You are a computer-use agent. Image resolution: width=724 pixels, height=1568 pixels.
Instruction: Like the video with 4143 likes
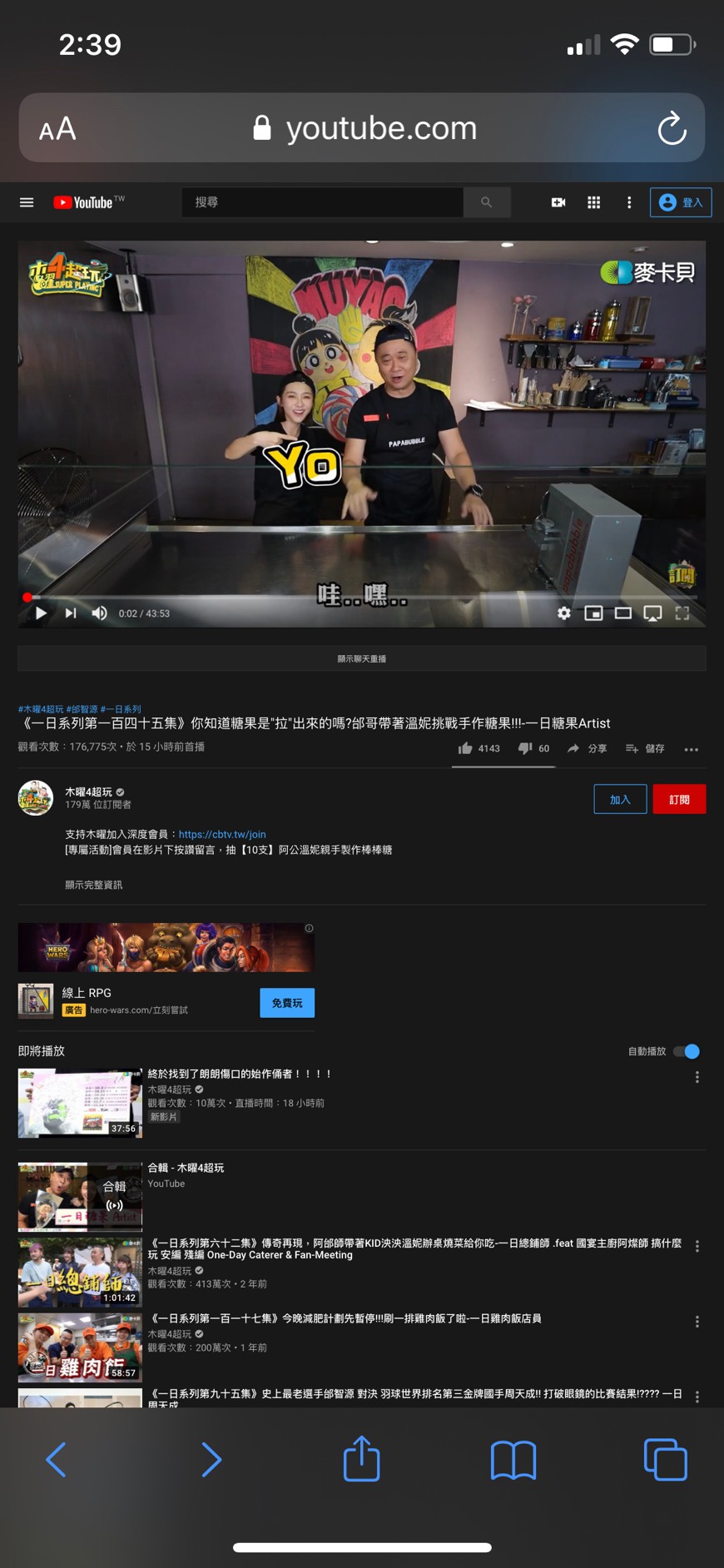coord(479,748)
